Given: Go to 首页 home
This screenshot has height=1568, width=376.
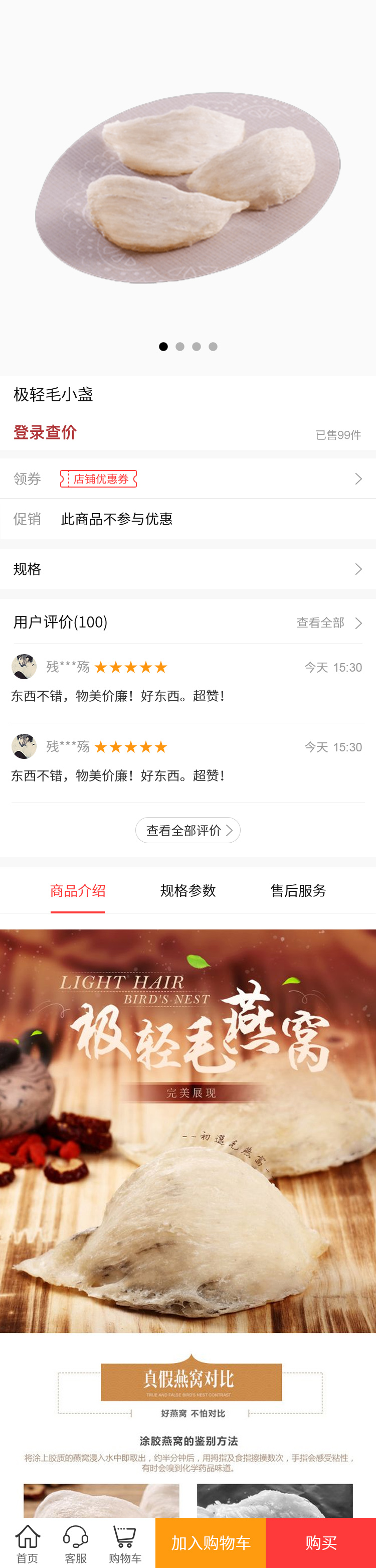Looking at the screenshot, I should [28, 1543].
